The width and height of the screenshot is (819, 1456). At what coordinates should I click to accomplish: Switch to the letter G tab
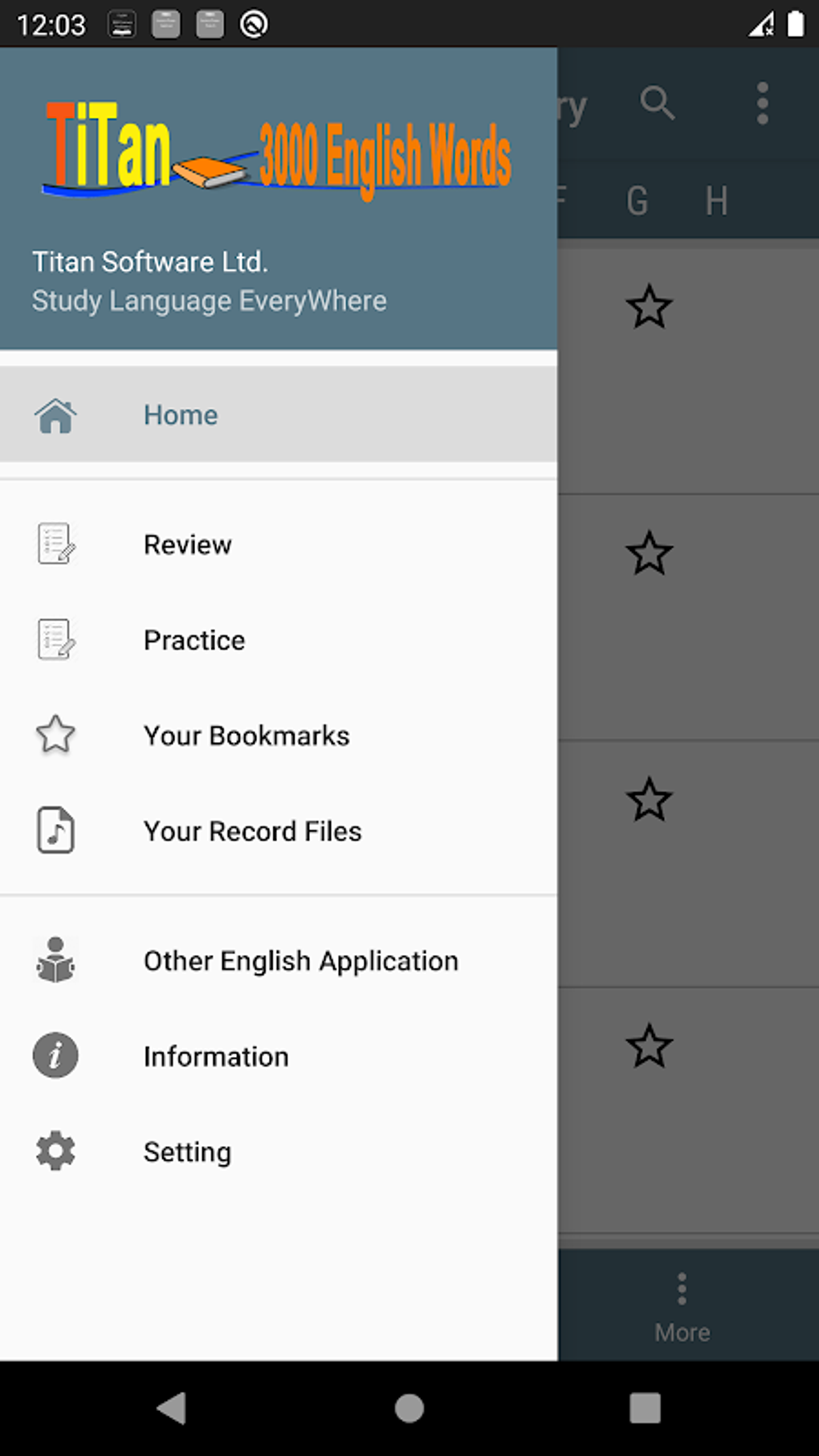click(x=637, y=201)
